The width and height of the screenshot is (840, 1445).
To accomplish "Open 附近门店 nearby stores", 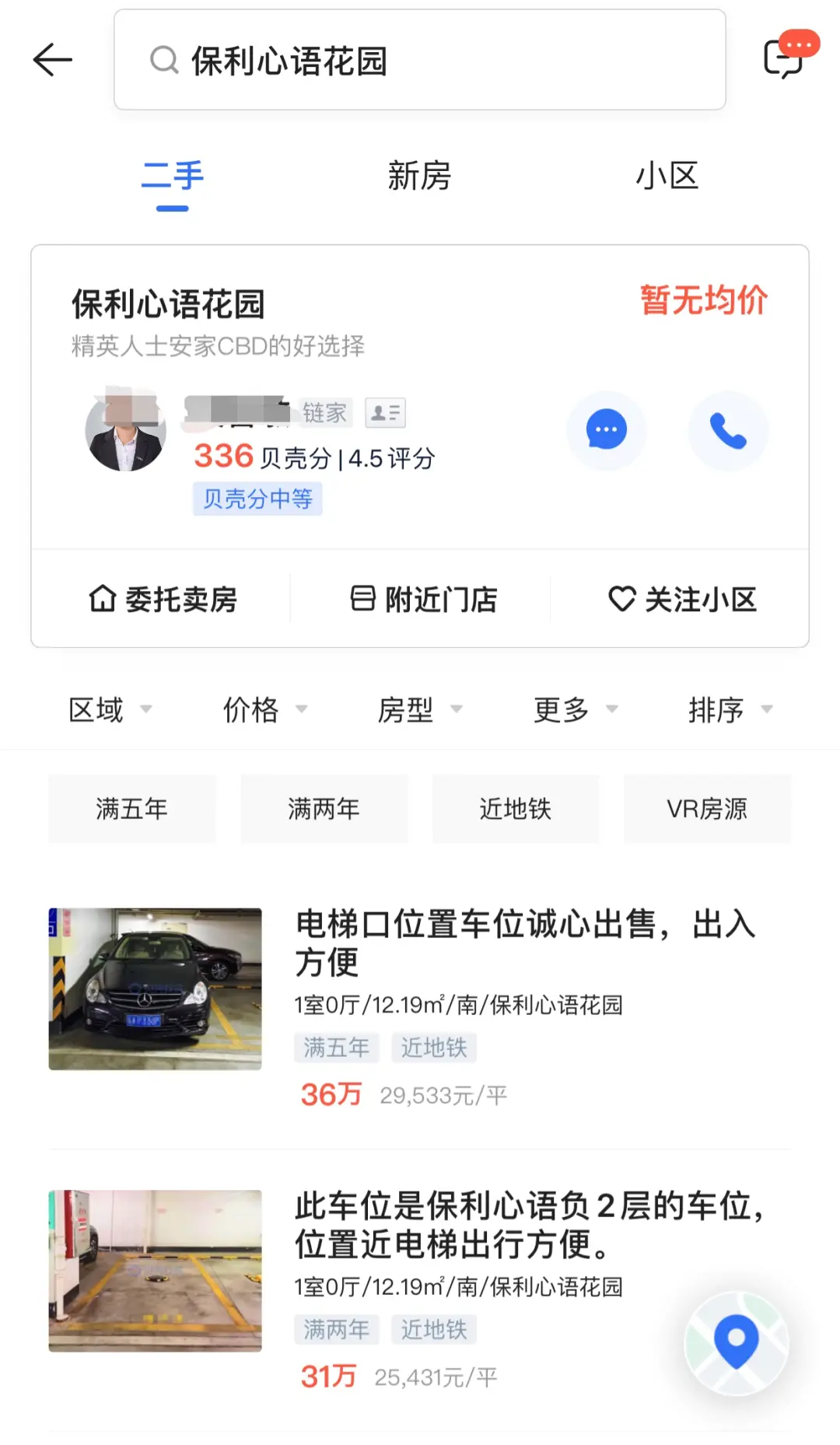I will tap(423, 599).
